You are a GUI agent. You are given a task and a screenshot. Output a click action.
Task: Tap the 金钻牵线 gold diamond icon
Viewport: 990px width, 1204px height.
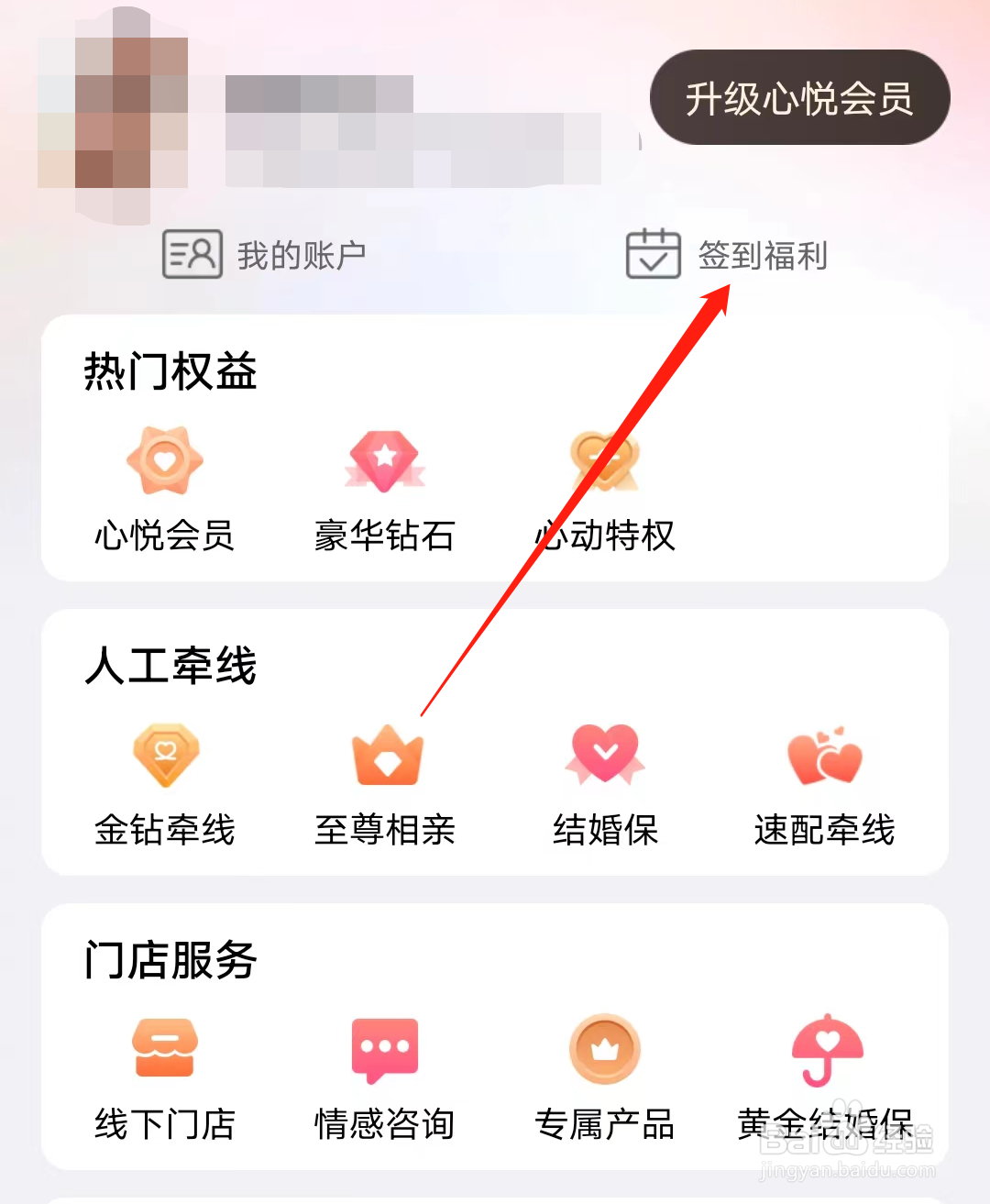tap(165, 755)
